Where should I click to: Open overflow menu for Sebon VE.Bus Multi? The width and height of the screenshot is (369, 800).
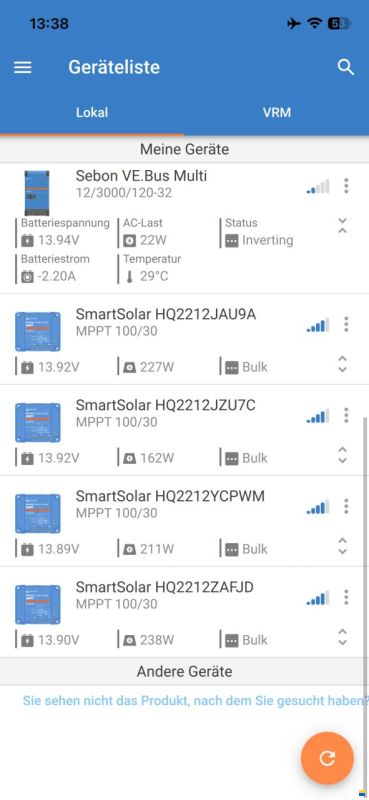(x=346, y=186)
